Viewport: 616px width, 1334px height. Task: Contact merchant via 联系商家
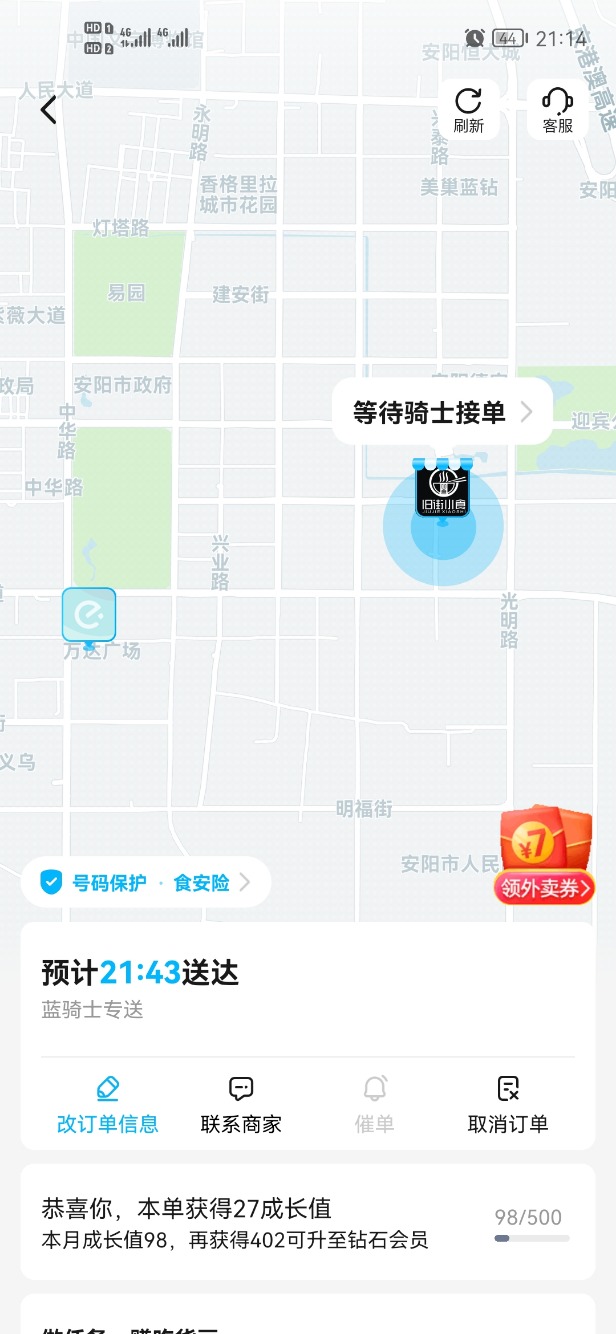coord(241,1104)
